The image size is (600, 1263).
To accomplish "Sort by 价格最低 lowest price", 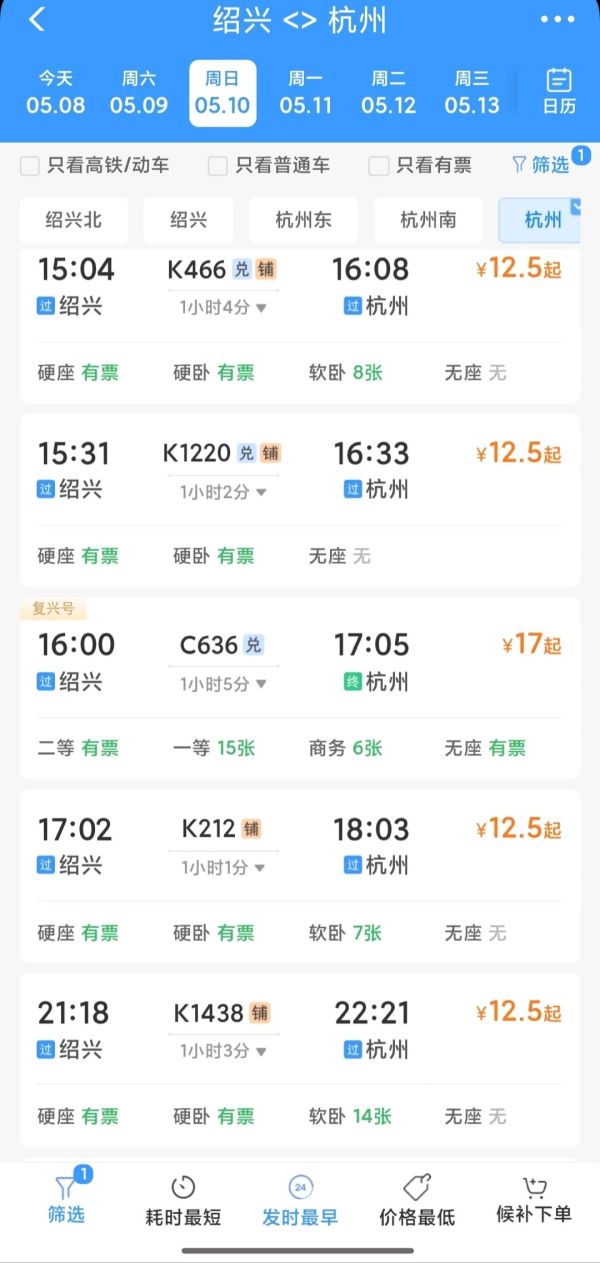I will click(x=417, y=1201).
